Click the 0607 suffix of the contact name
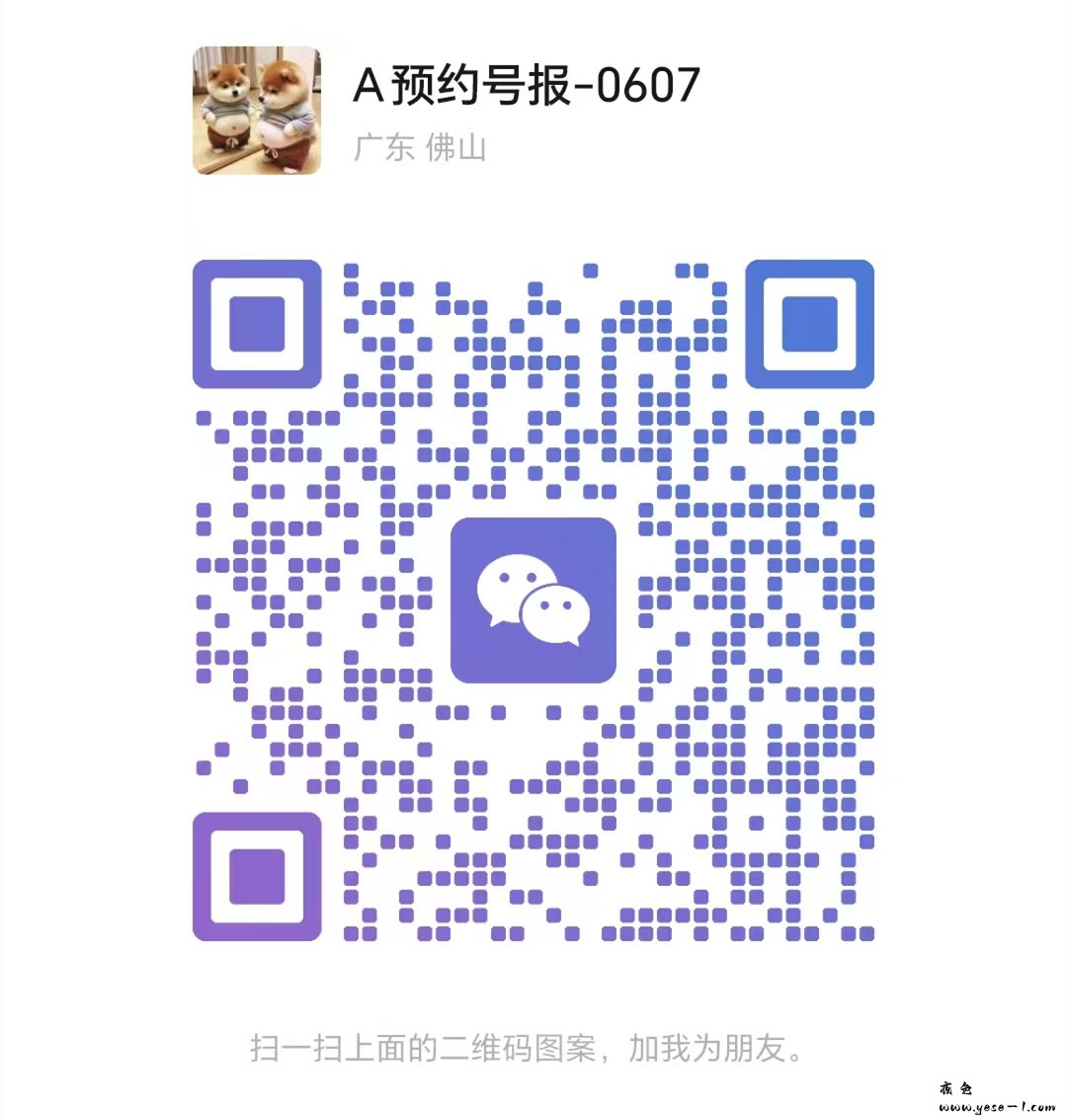 pos(648,86)
